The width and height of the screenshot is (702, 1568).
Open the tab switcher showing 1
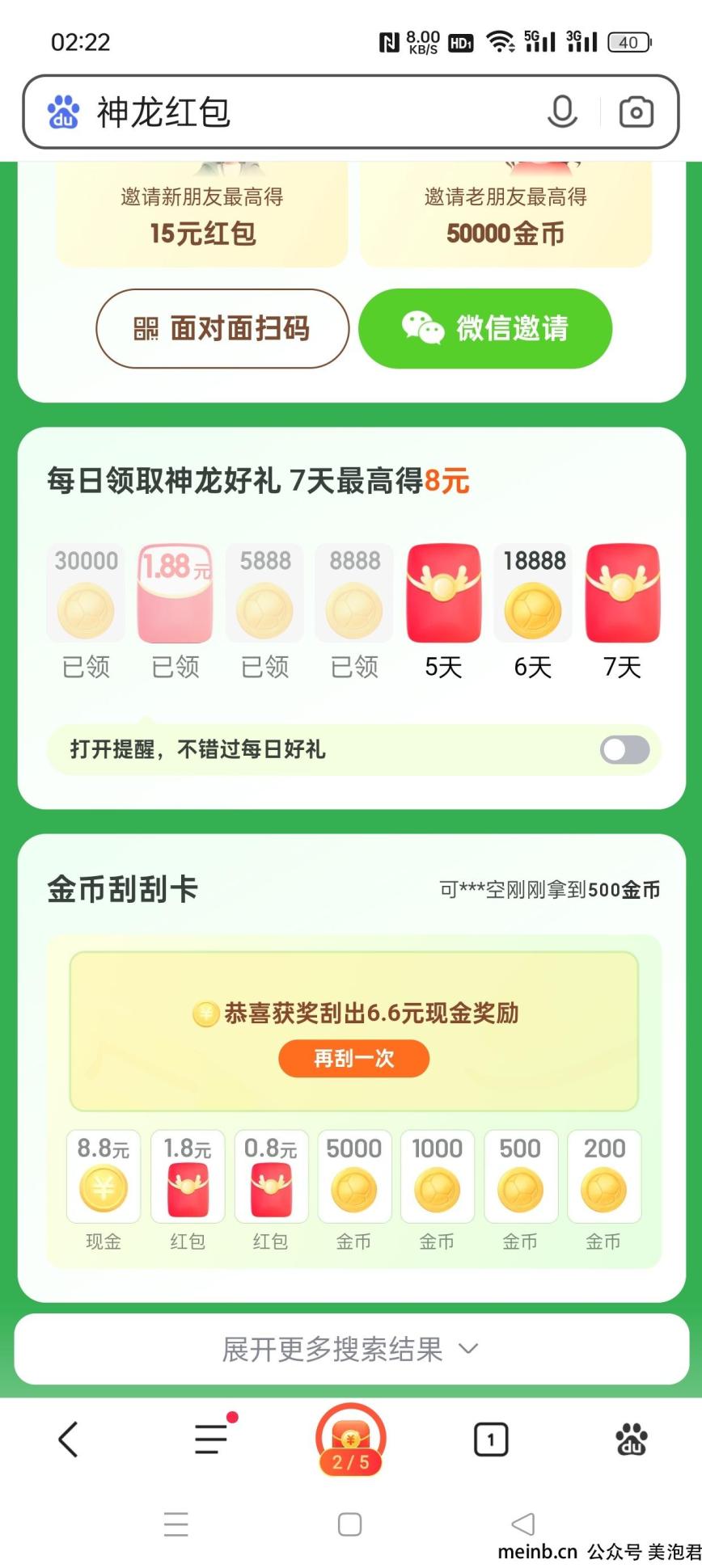click(x=491, y=1439)
